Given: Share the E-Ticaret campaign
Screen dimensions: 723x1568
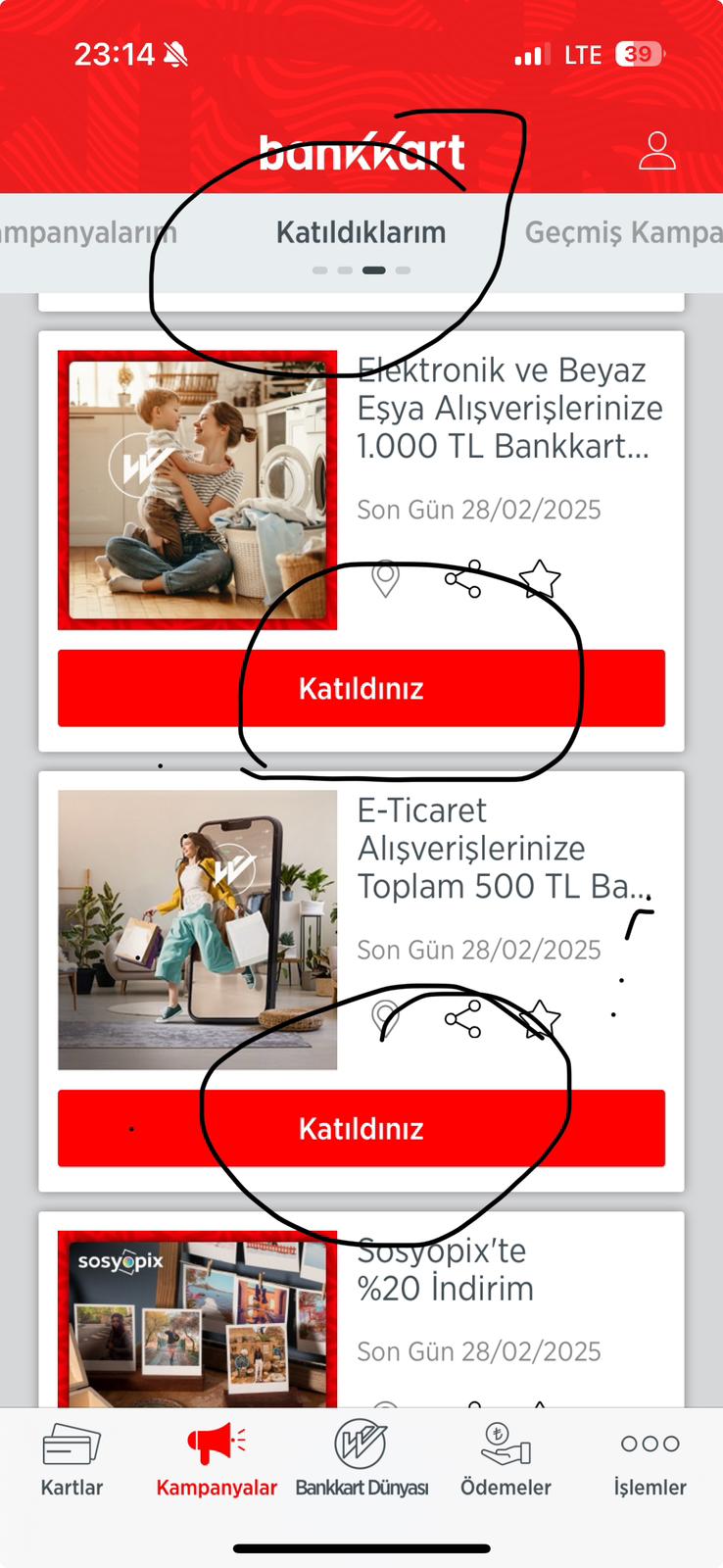Looking at the screenshot, I should (462, 1019).
